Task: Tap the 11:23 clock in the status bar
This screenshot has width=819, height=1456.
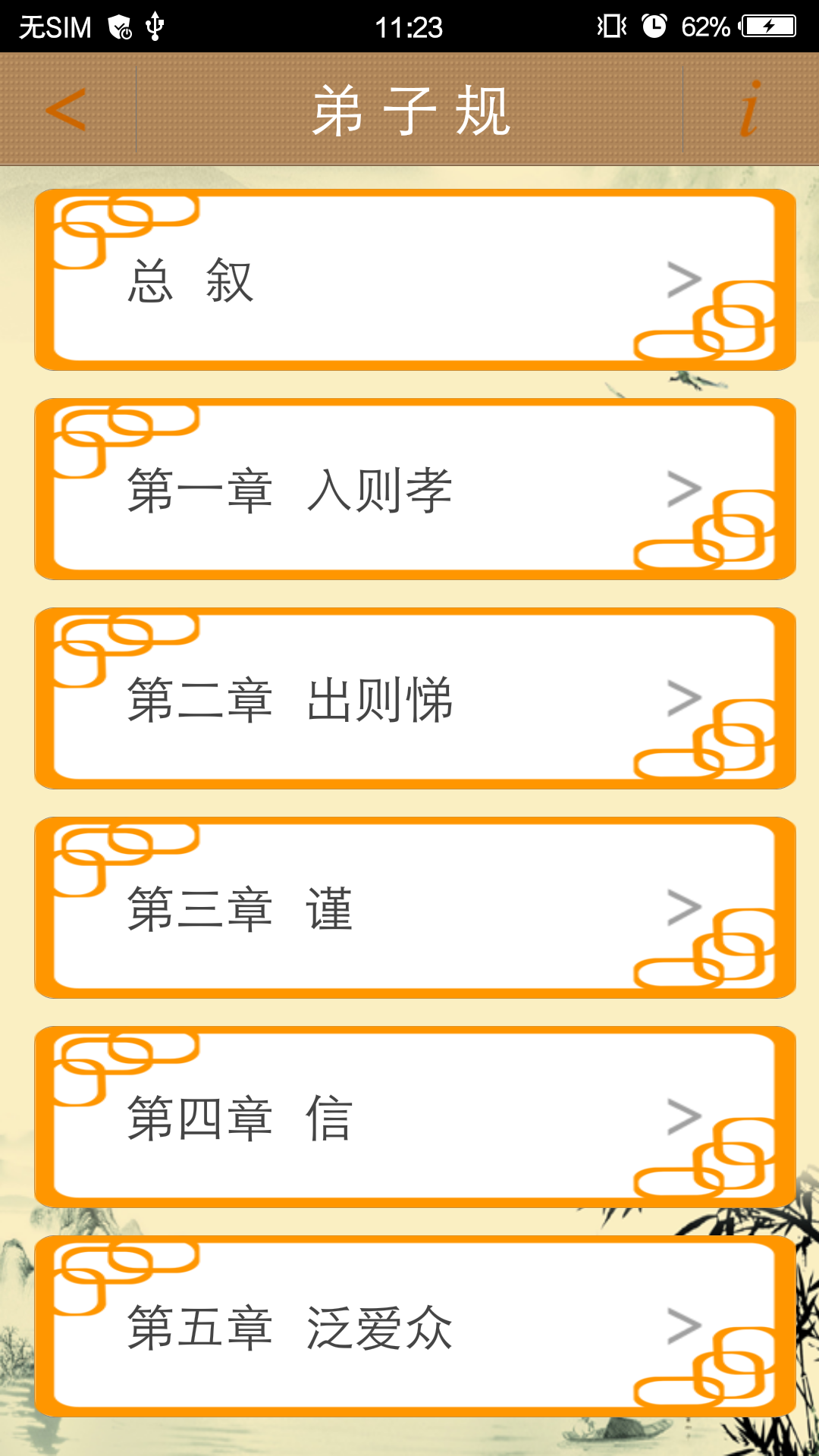Action: pyautogui.click(x=409, y=25)
